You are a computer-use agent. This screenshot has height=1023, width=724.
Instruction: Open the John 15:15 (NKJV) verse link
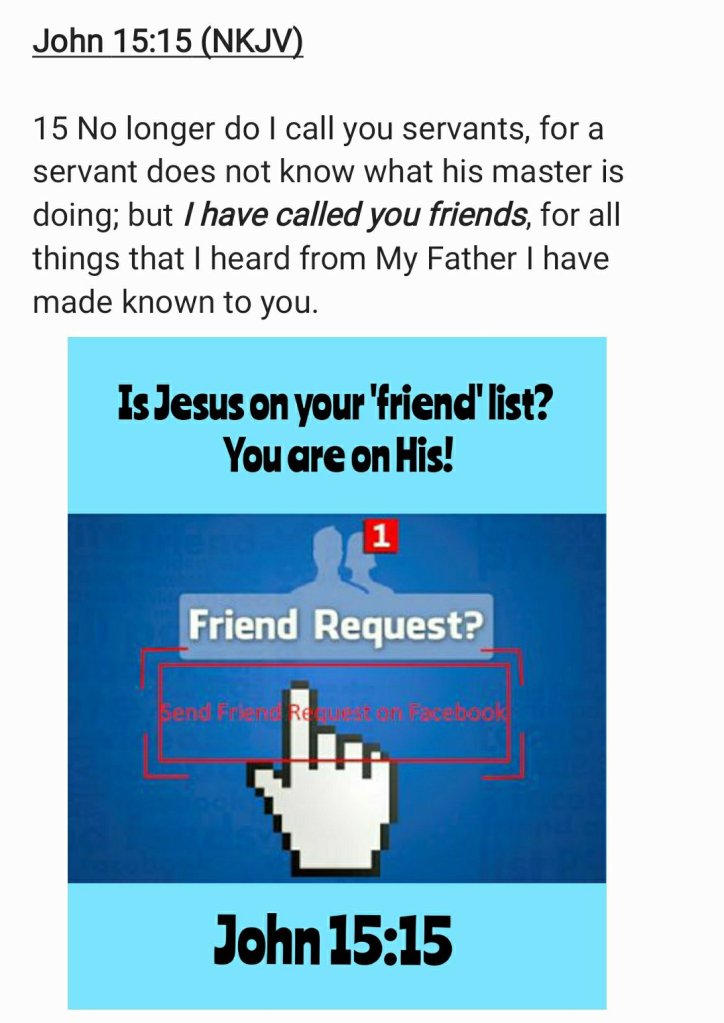[x=167, y=44]
